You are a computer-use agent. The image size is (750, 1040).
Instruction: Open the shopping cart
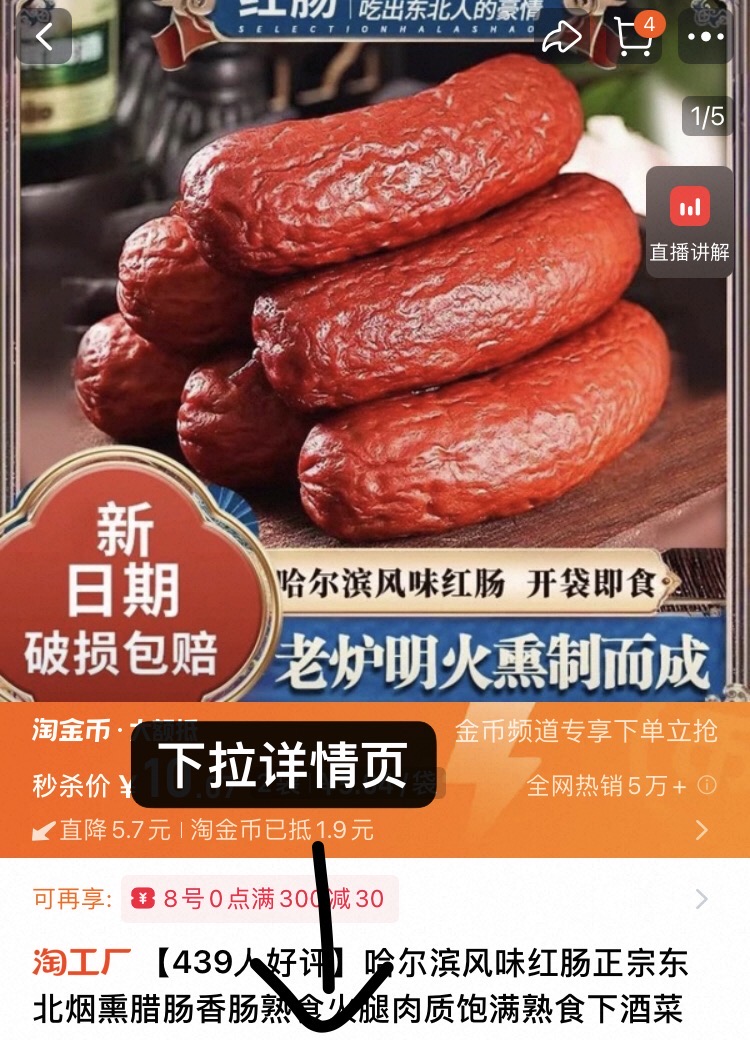coord(634,37)
